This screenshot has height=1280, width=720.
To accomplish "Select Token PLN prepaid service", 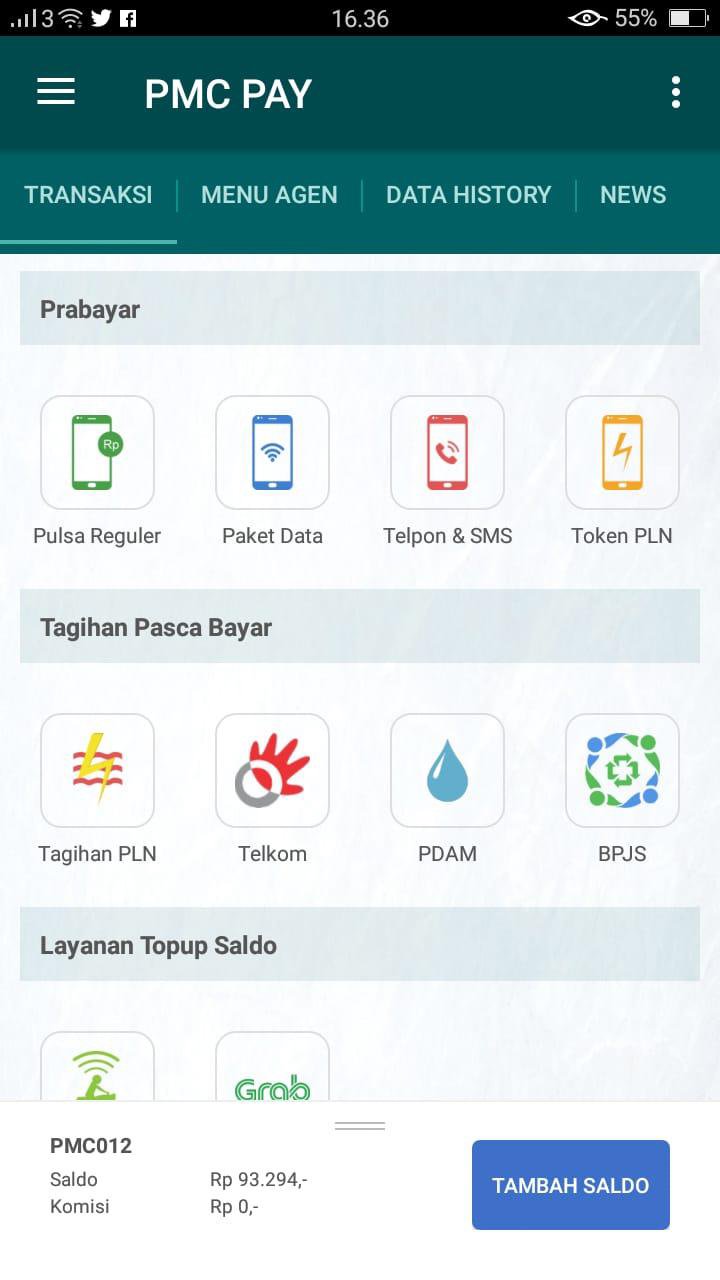I will click(622, 452).
